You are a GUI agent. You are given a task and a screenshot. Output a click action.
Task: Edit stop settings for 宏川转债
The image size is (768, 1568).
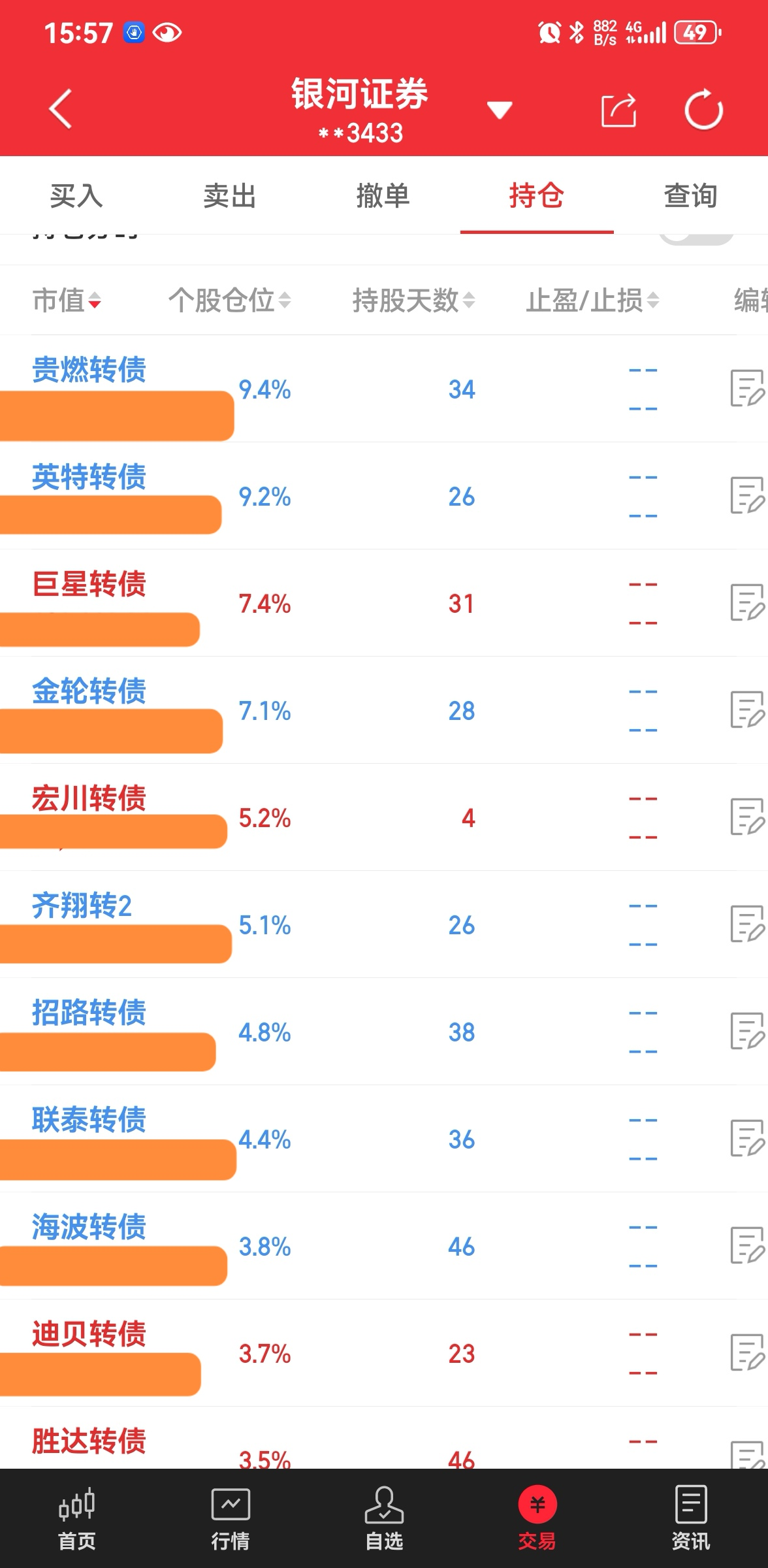coord(747,817)
